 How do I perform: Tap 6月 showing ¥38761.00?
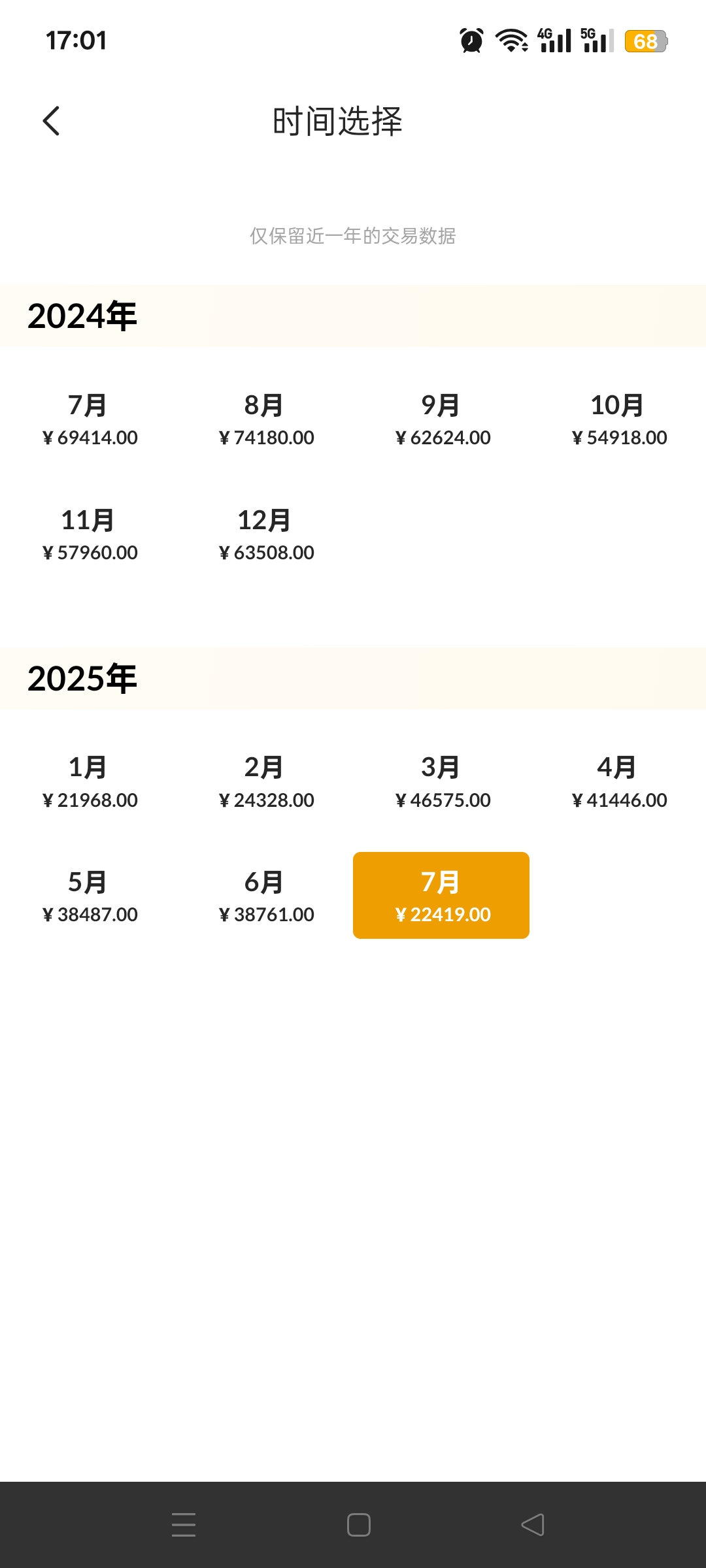click(265, 896)
